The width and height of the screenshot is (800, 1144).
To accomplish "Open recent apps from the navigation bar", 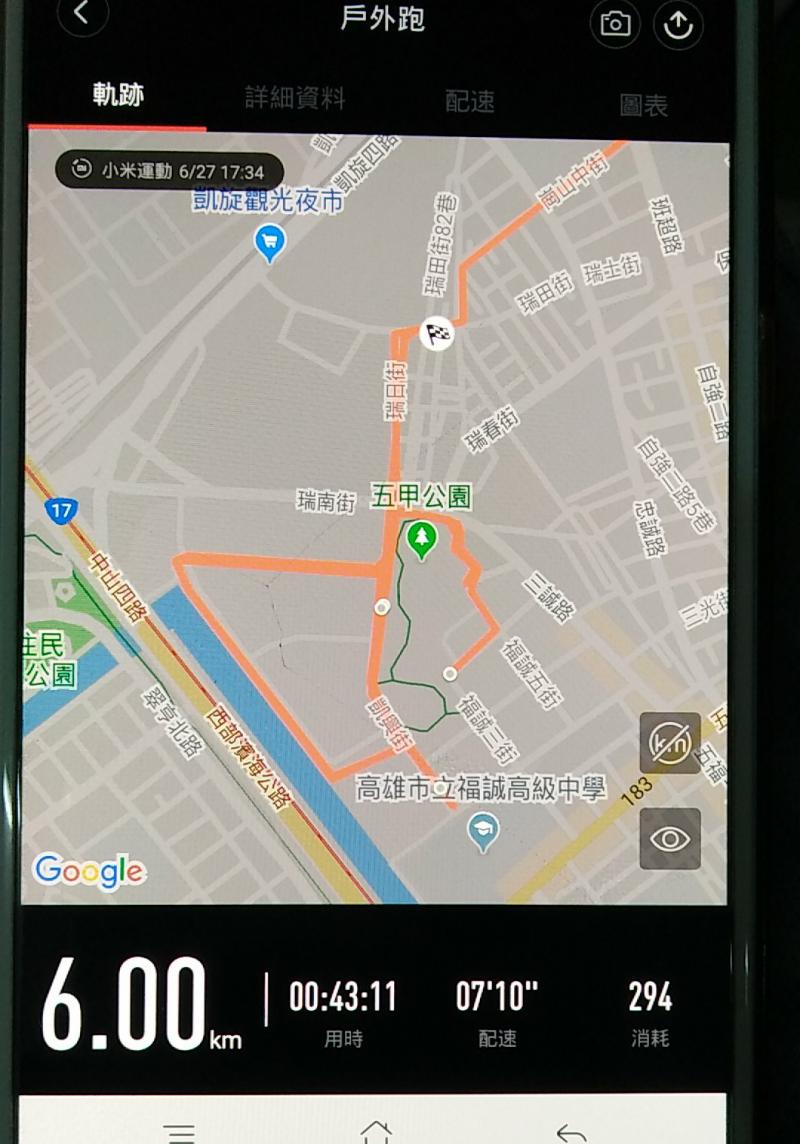I will pos(180,1132).
